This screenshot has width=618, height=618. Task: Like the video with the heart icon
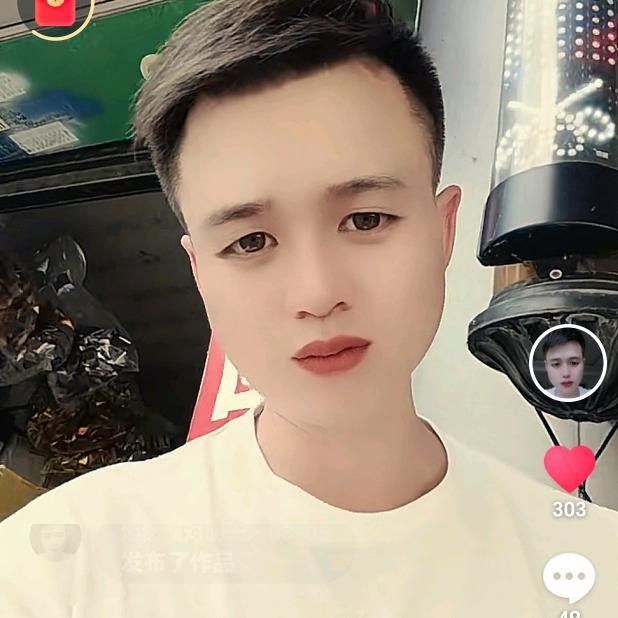569,469
